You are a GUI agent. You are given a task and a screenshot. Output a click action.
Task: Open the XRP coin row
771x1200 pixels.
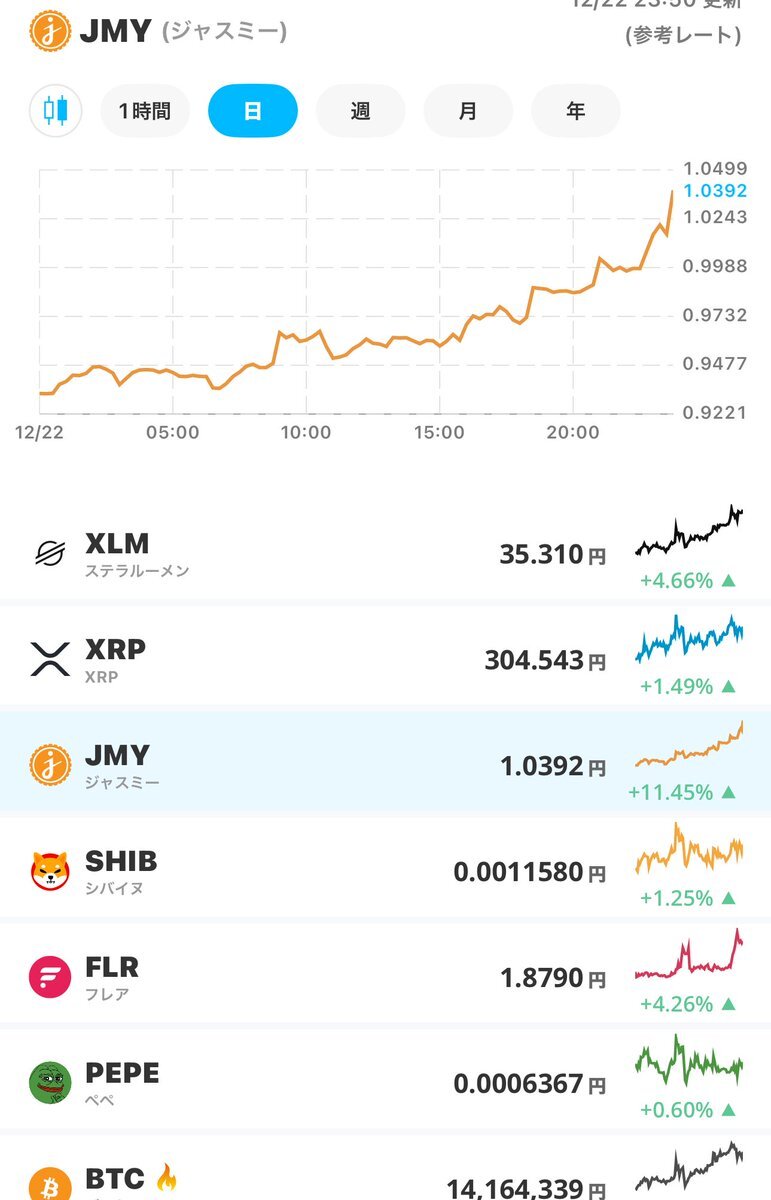[x=385, y=660]
